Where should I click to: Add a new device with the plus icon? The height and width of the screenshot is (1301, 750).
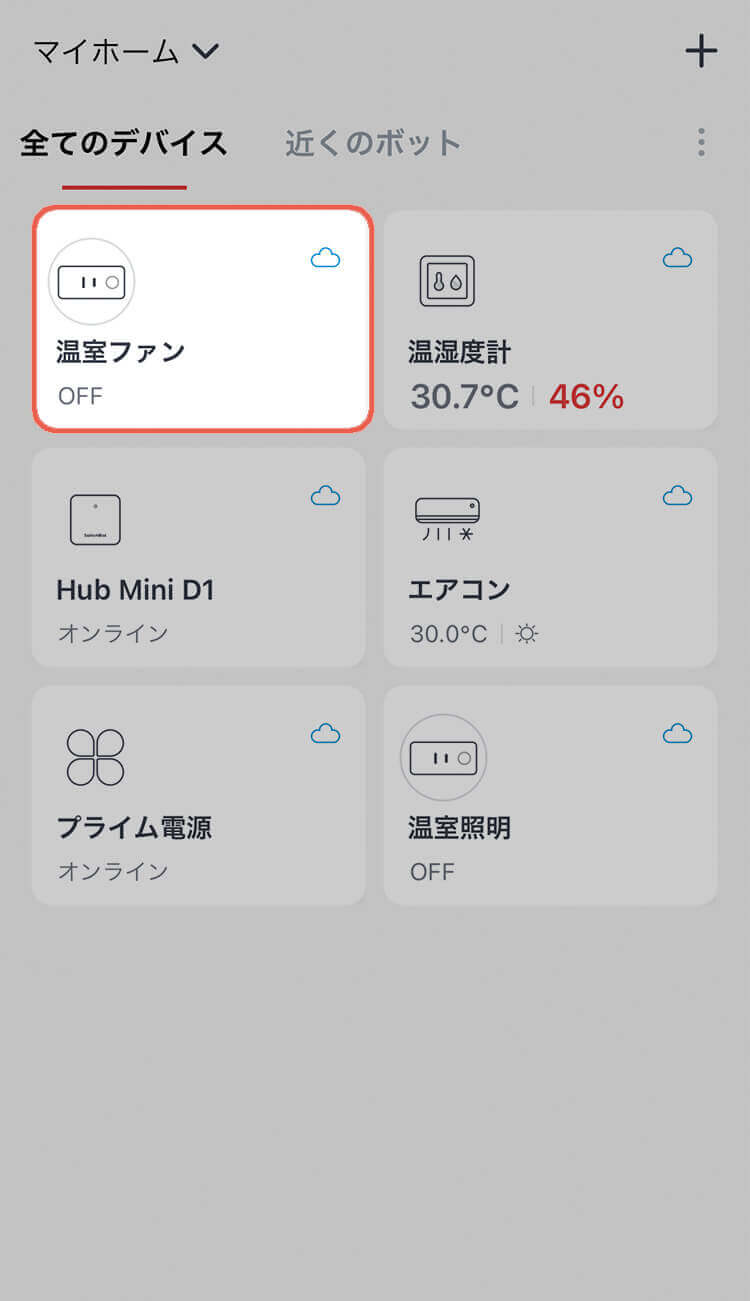(701, 51)
